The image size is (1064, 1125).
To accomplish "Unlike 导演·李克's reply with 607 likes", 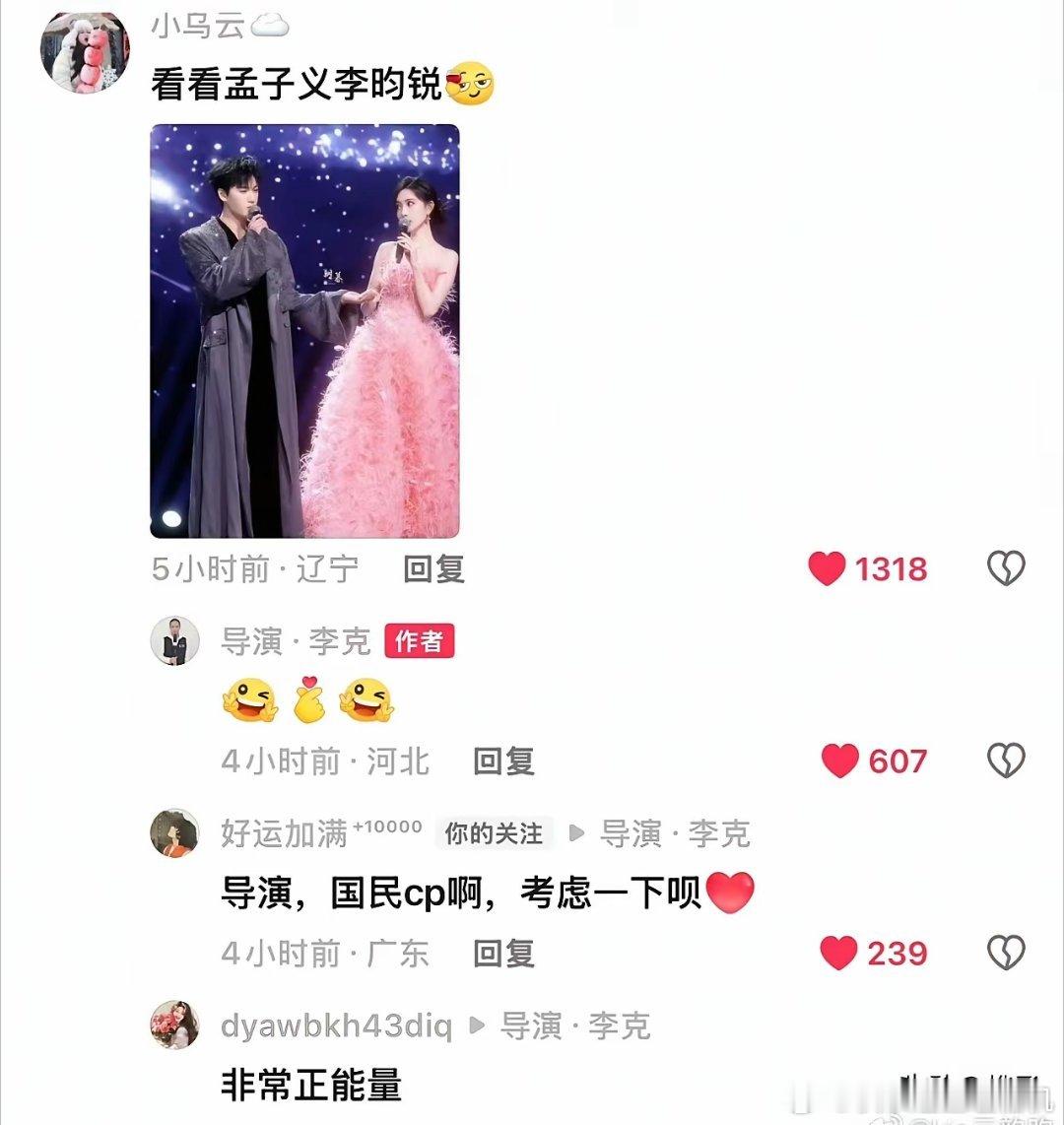I will click(x=843, y=760).
